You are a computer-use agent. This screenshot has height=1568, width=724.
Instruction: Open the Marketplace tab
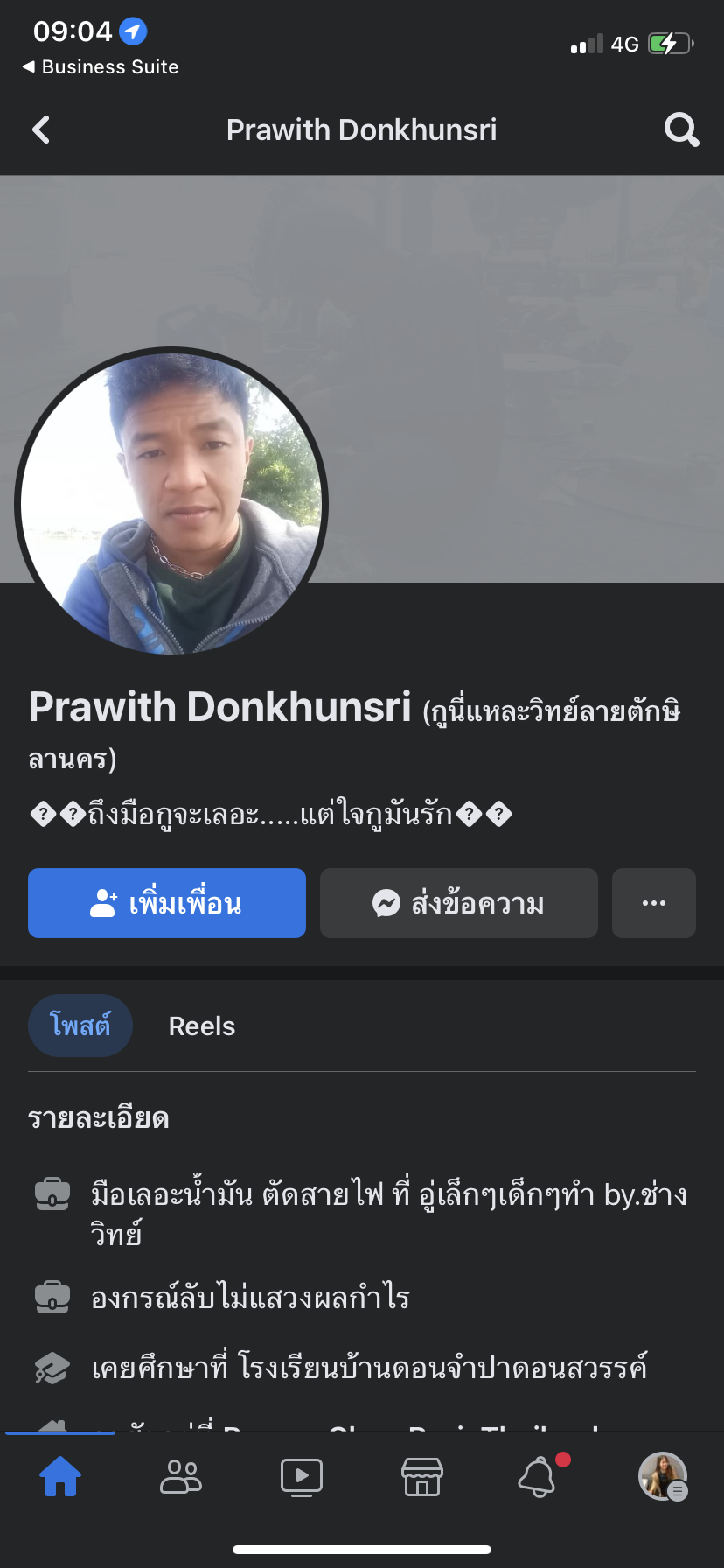[x=422, y=1477]
